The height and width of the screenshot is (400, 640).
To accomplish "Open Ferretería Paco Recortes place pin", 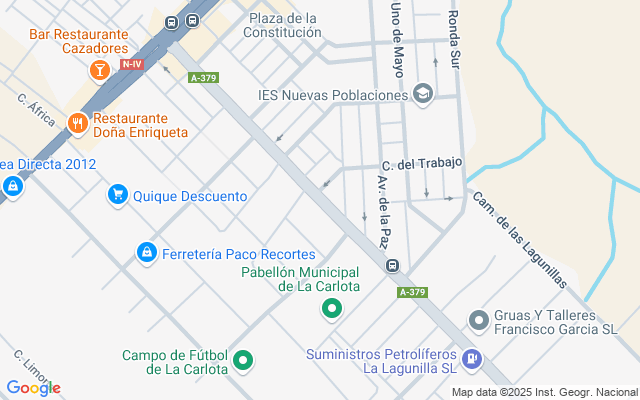I will click(x=146, y=253).
